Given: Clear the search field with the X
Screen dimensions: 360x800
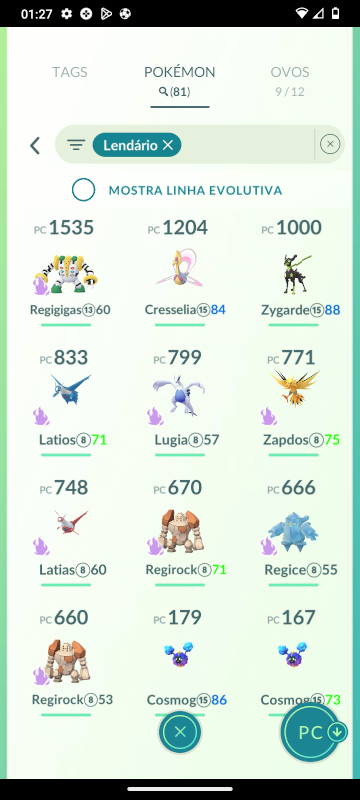Looking at the screenshot, I should pyautogui.click(x=330, y=144).
